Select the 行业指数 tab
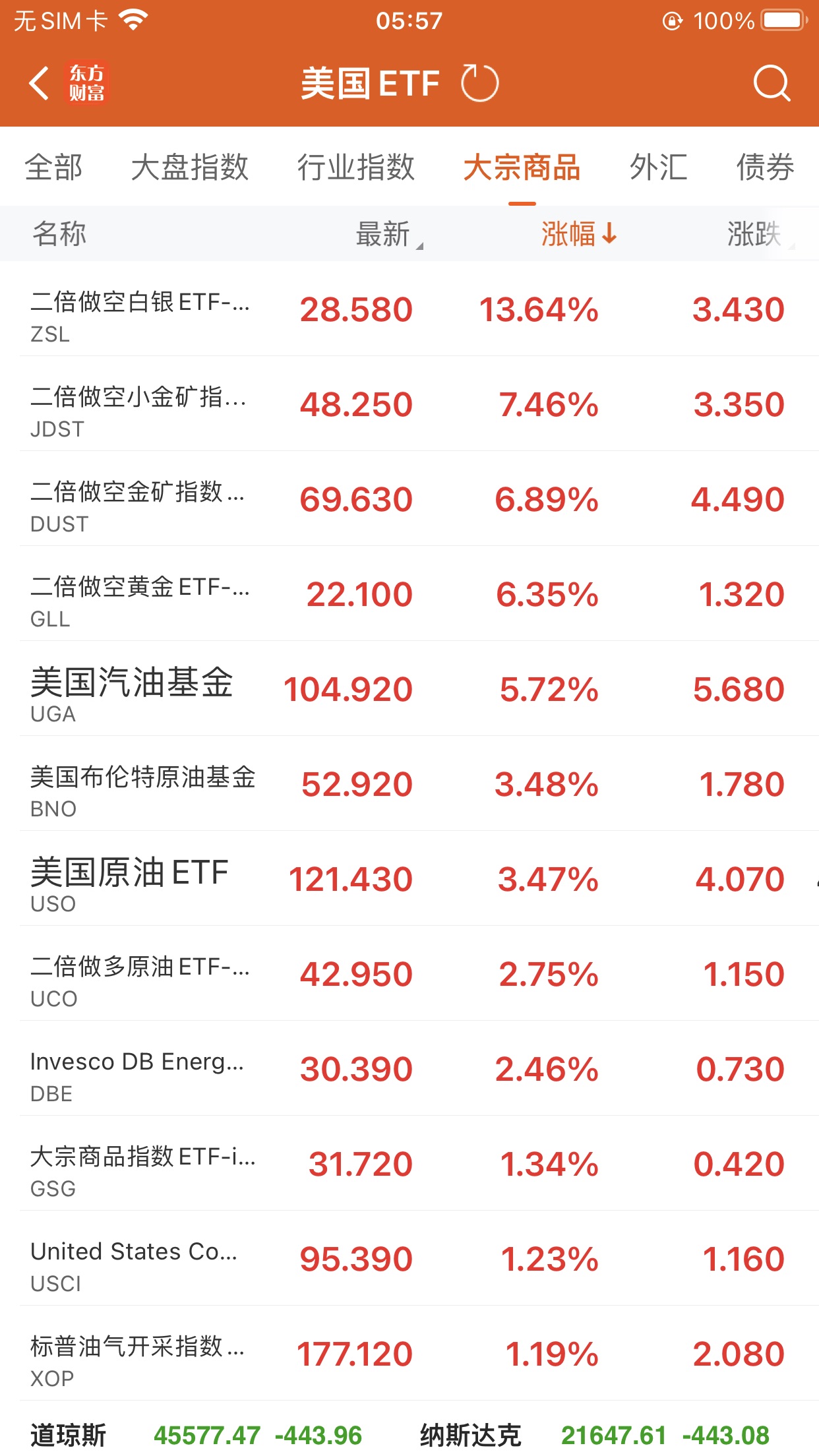Image resolution: width=819 pixels, height=1456 pixels. pyautogui.click(x=355, y=167)
